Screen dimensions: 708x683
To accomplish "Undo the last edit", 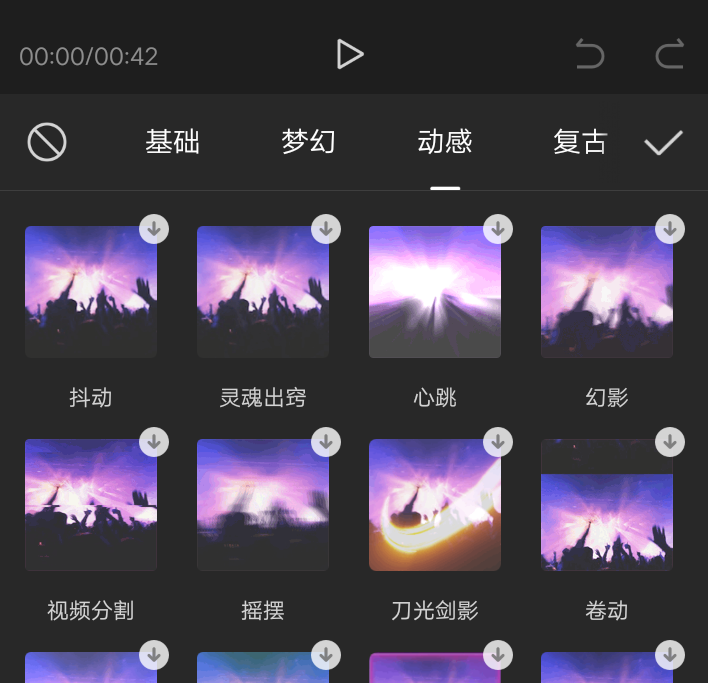I will pyautogui.click(x=590, y=54).
